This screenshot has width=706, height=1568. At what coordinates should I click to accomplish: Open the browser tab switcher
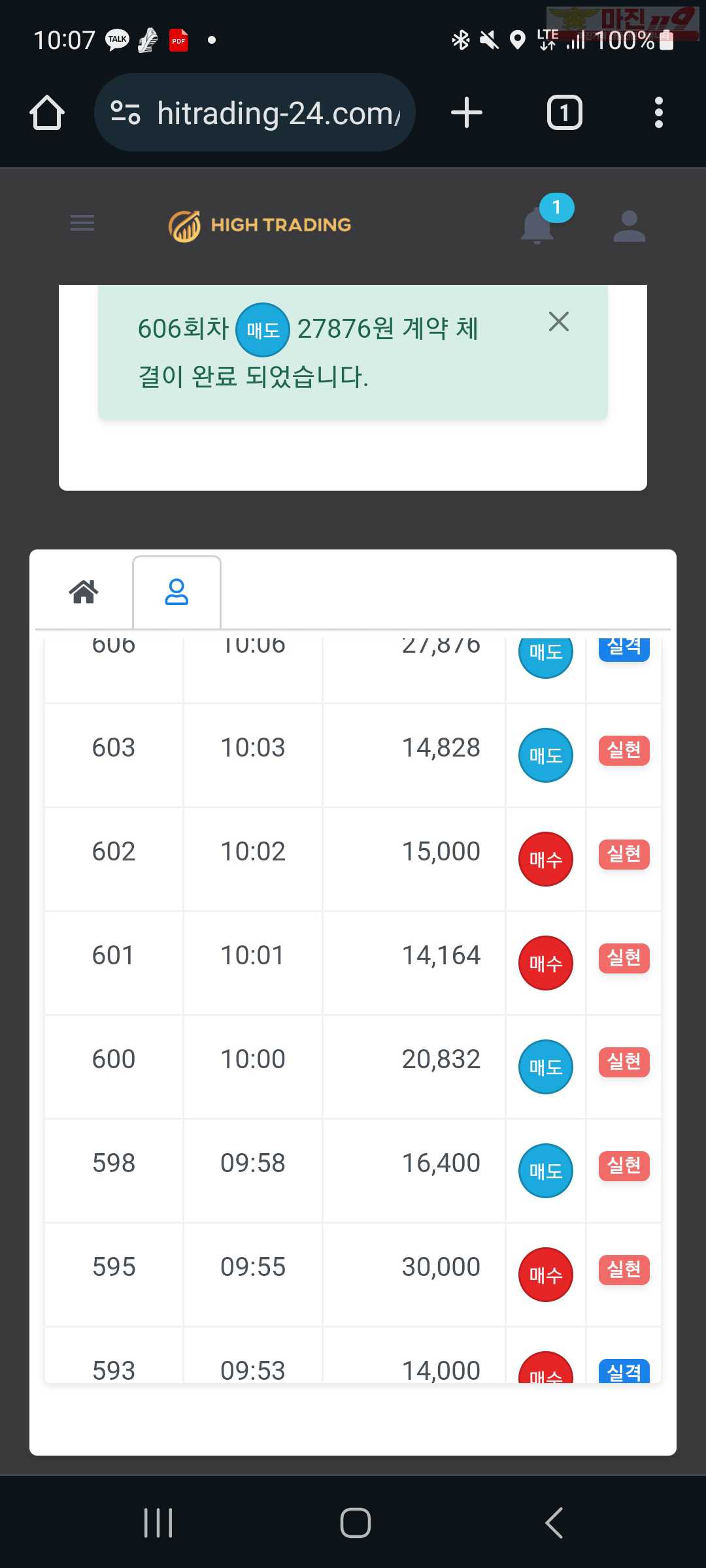tap(565, 112)
